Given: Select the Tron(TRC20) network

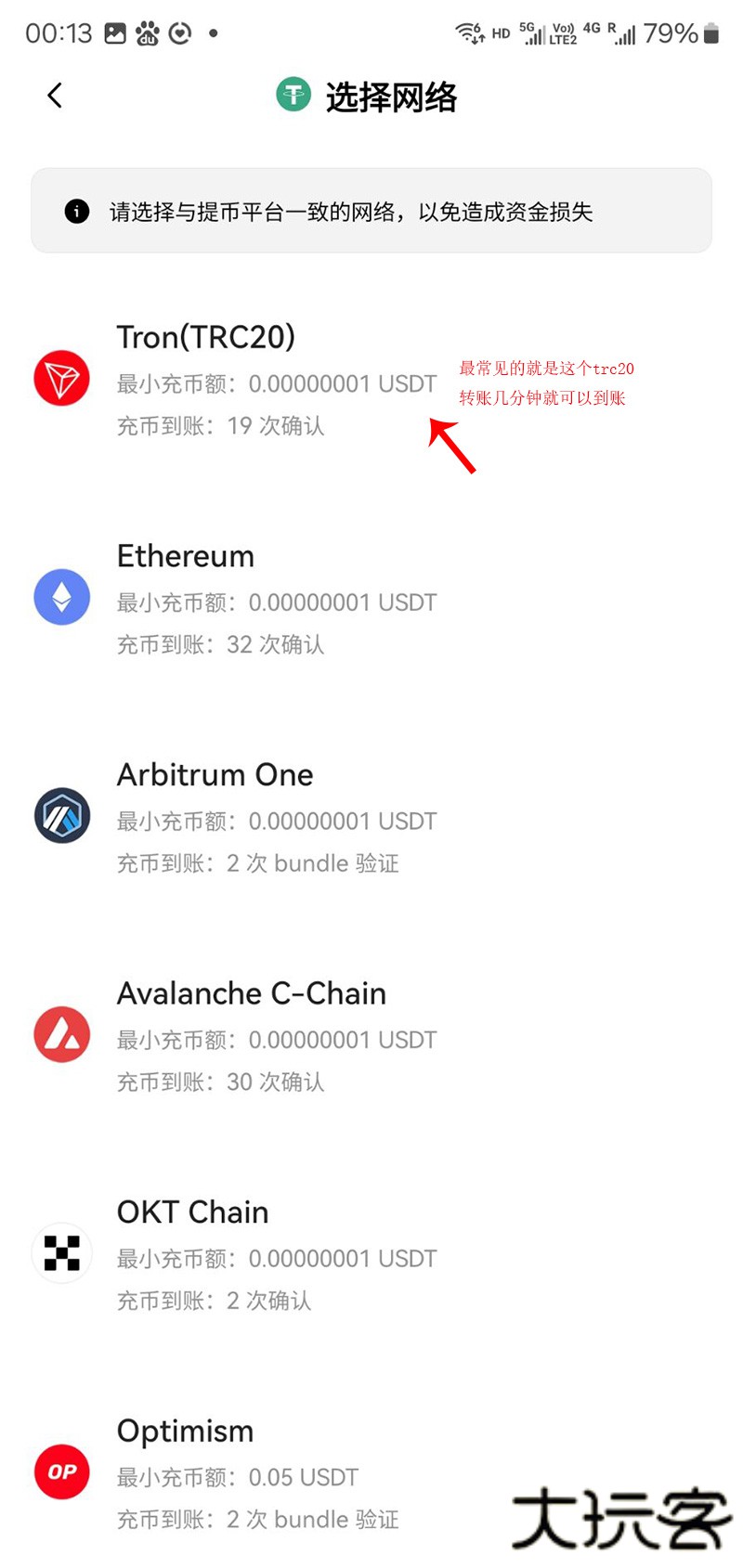Looking at the screenshot, I should [205, 338].
